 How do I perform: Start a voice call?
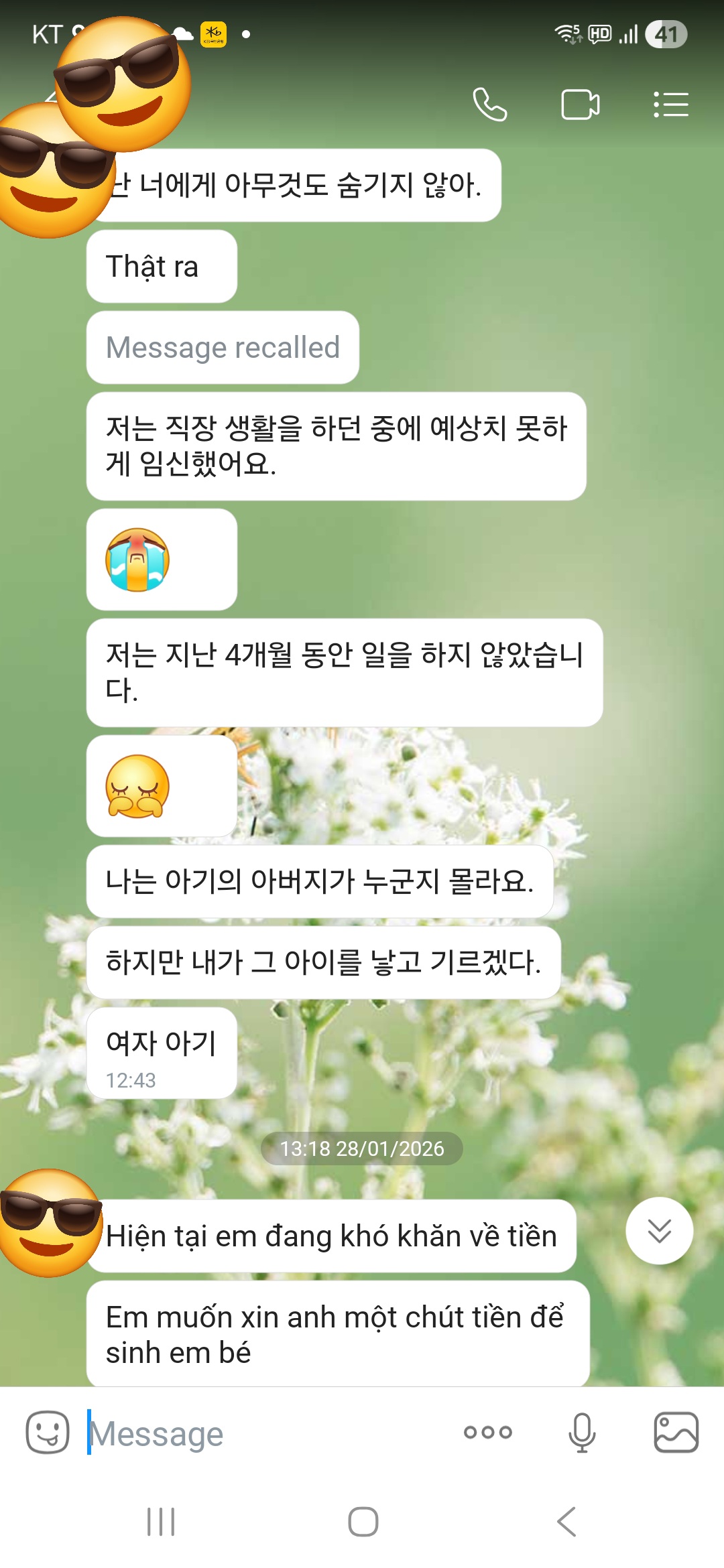489,105
